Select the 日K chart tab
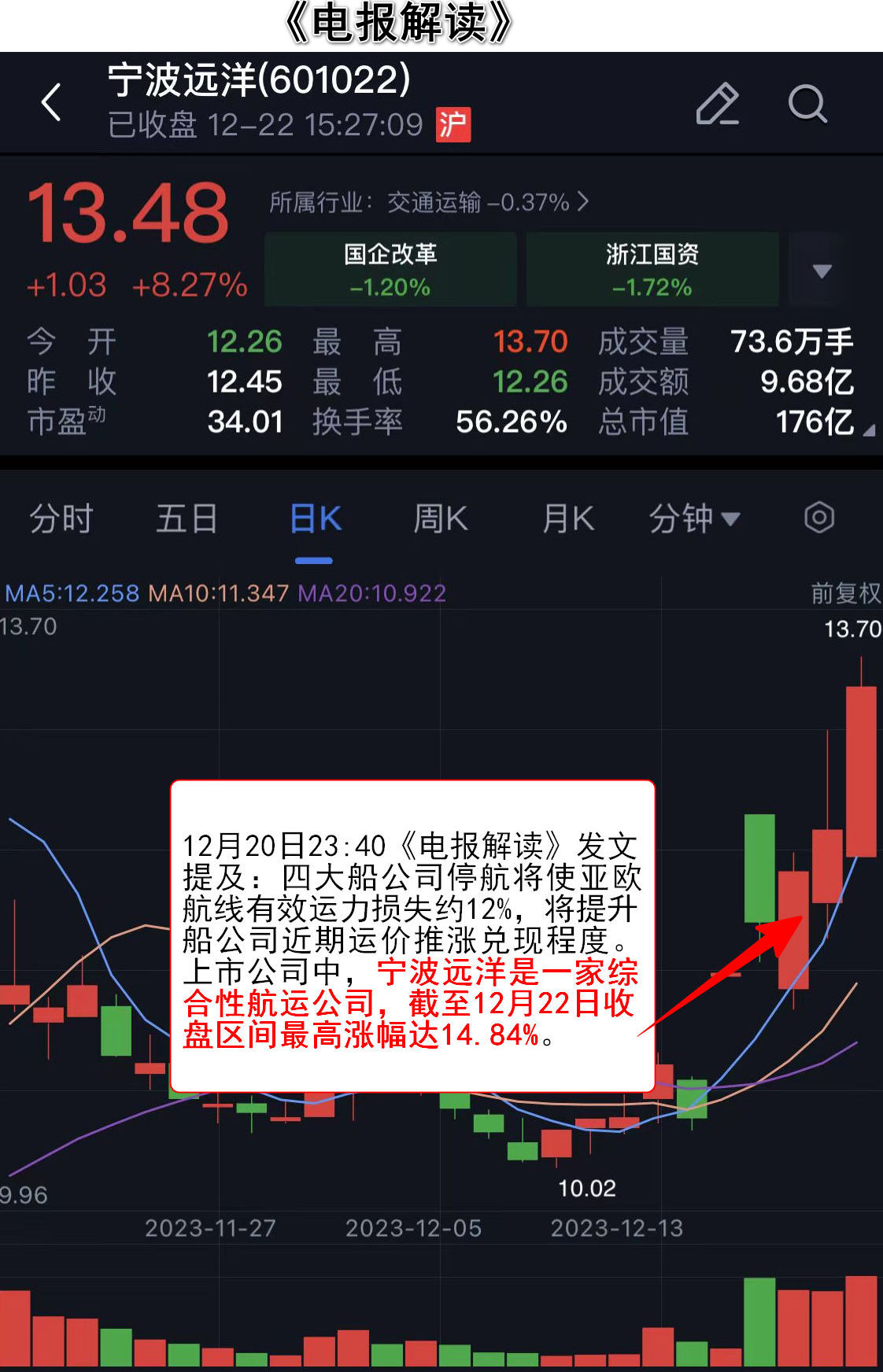The height and width of the screenshot is (1372, 883). (x=315, y=519)
